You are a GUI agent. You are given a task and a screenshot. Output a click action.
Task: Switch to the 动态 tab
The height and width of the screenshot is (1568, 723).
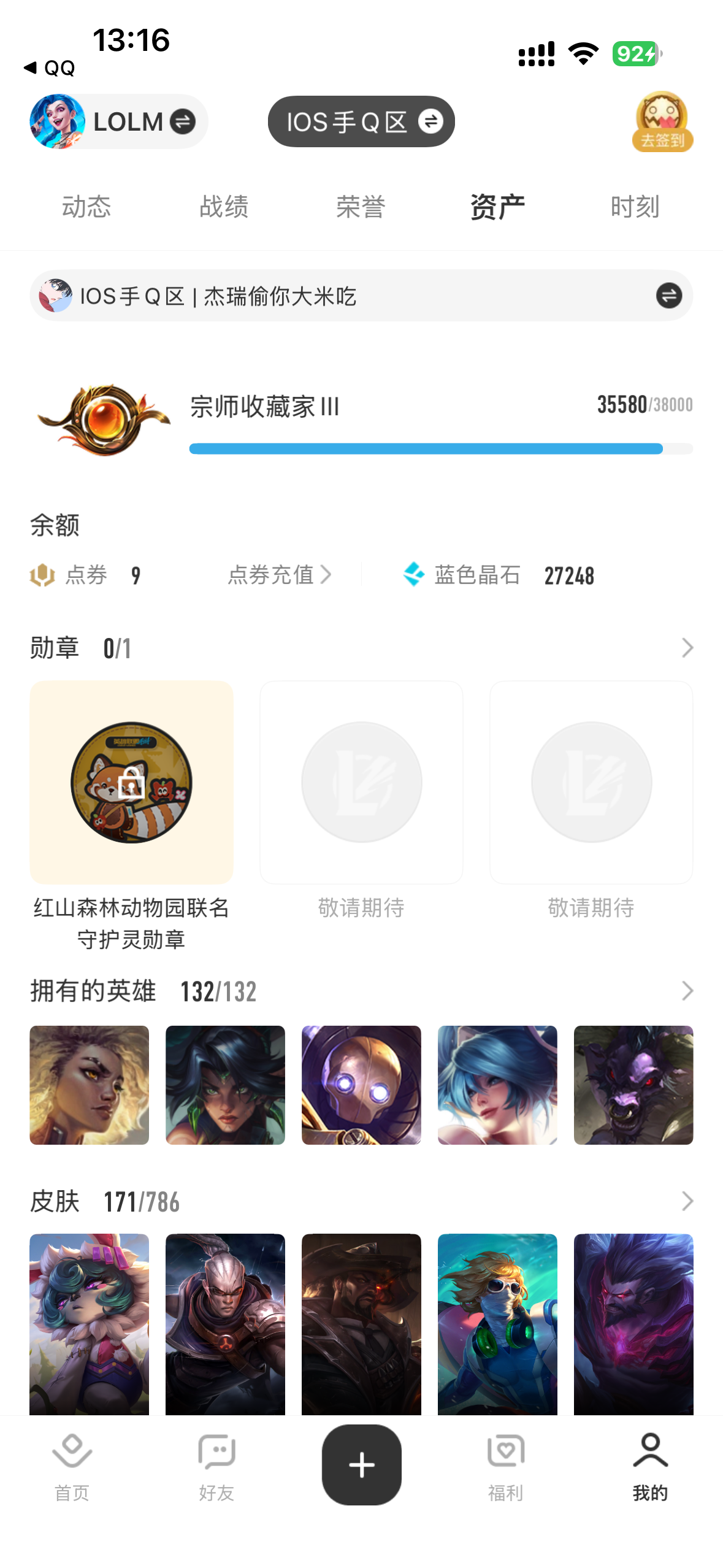[86, 207]
